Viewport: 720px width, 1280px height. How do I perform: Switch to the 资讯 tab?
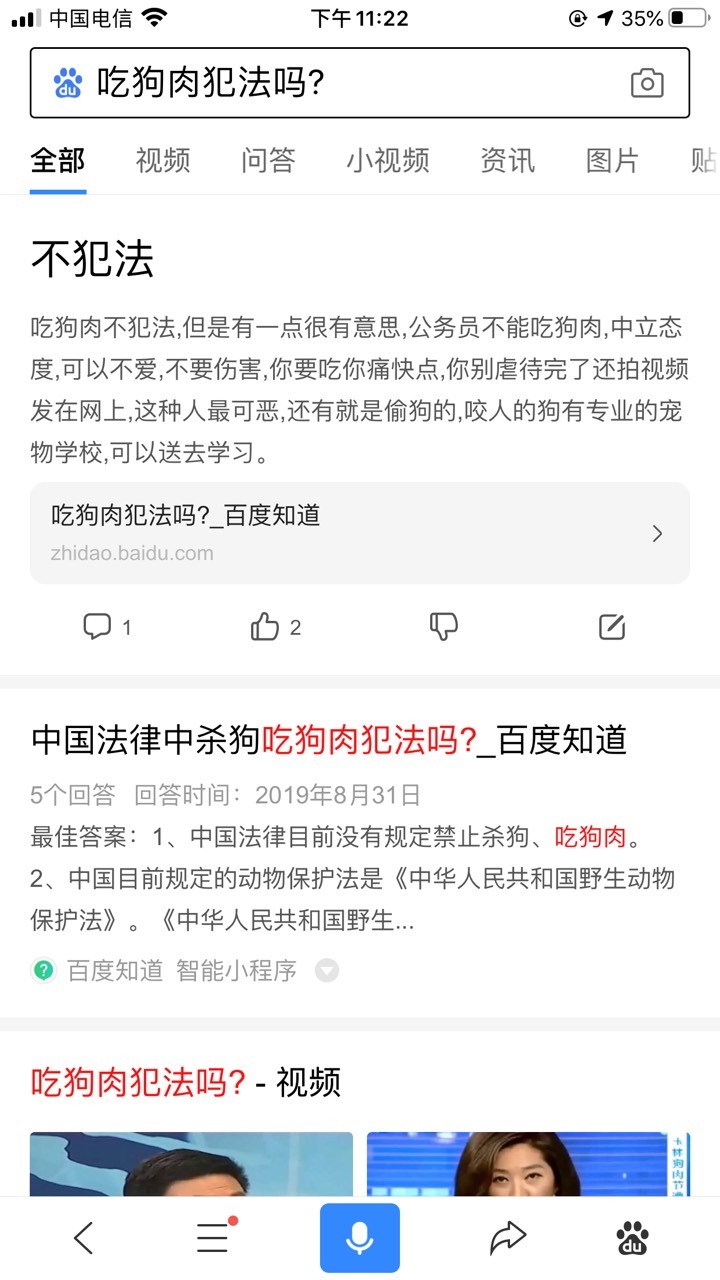(x=508, y=160)
